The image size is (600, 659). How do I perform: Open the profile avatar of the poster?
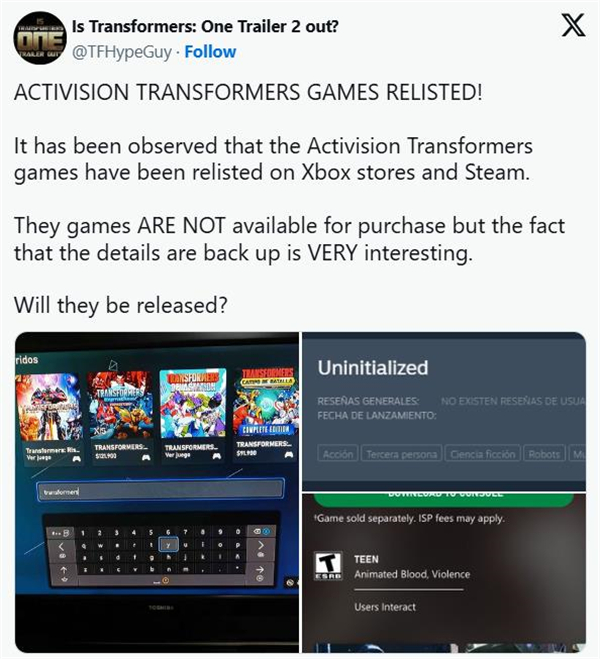pyautogui.click(x=39, y=39)
